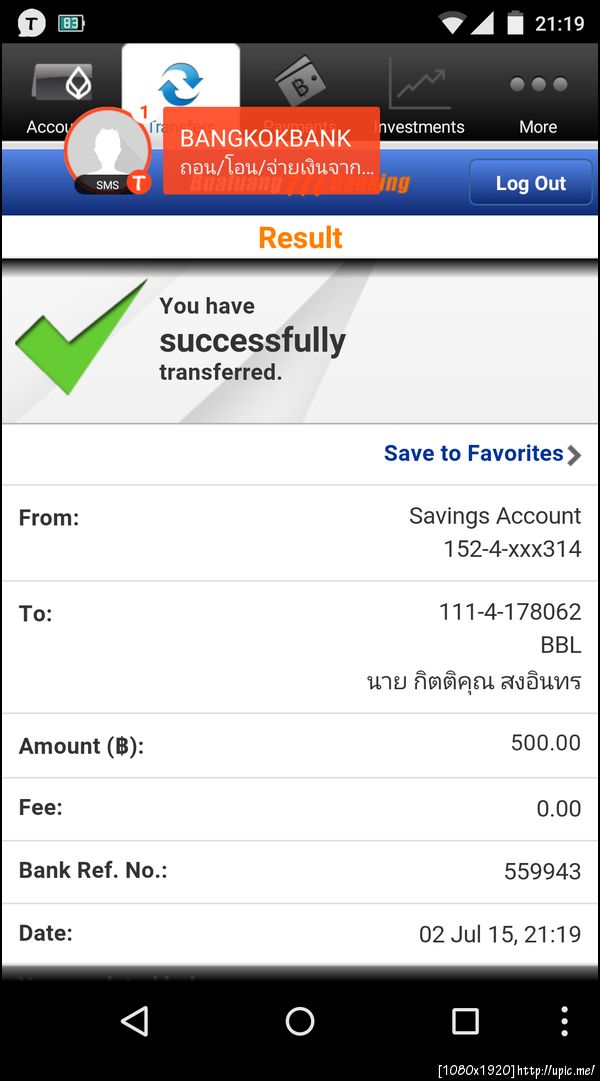Go to the Investments tab
Image resolution: width=600 pixels, height=1081 pixels.
[x=420, y=95]
